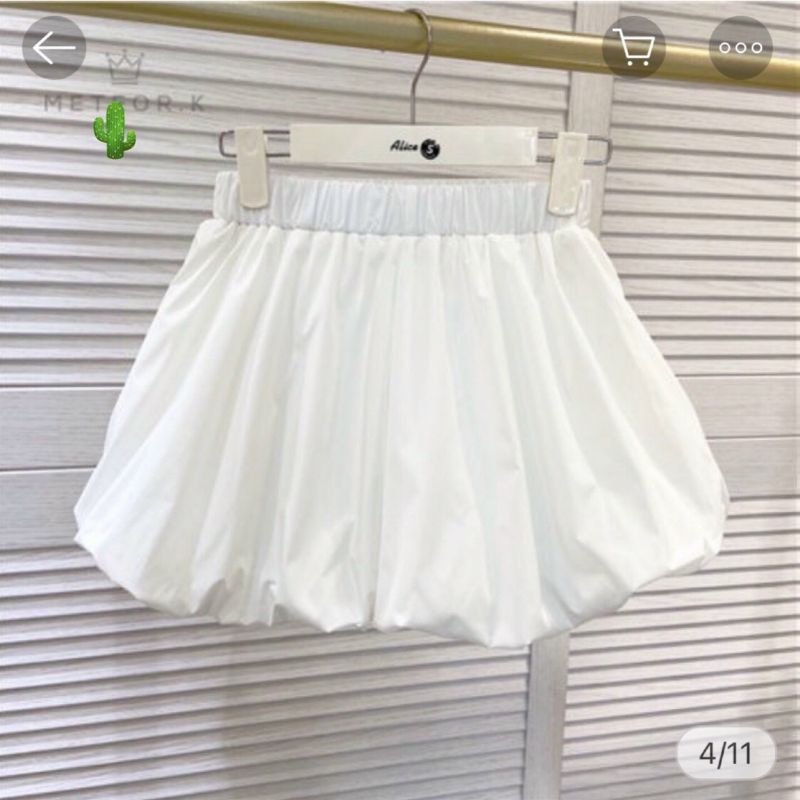Viewport: 800px width, 800px height.
Task: Open the white skirt product photo fullscreen
Action: pos(400,420)
